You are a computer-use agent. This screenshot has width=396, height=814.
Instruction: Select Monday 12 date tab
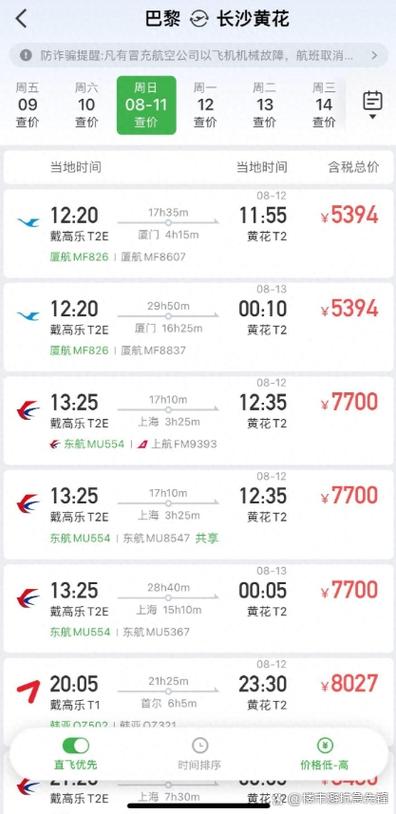coord(206,105)
